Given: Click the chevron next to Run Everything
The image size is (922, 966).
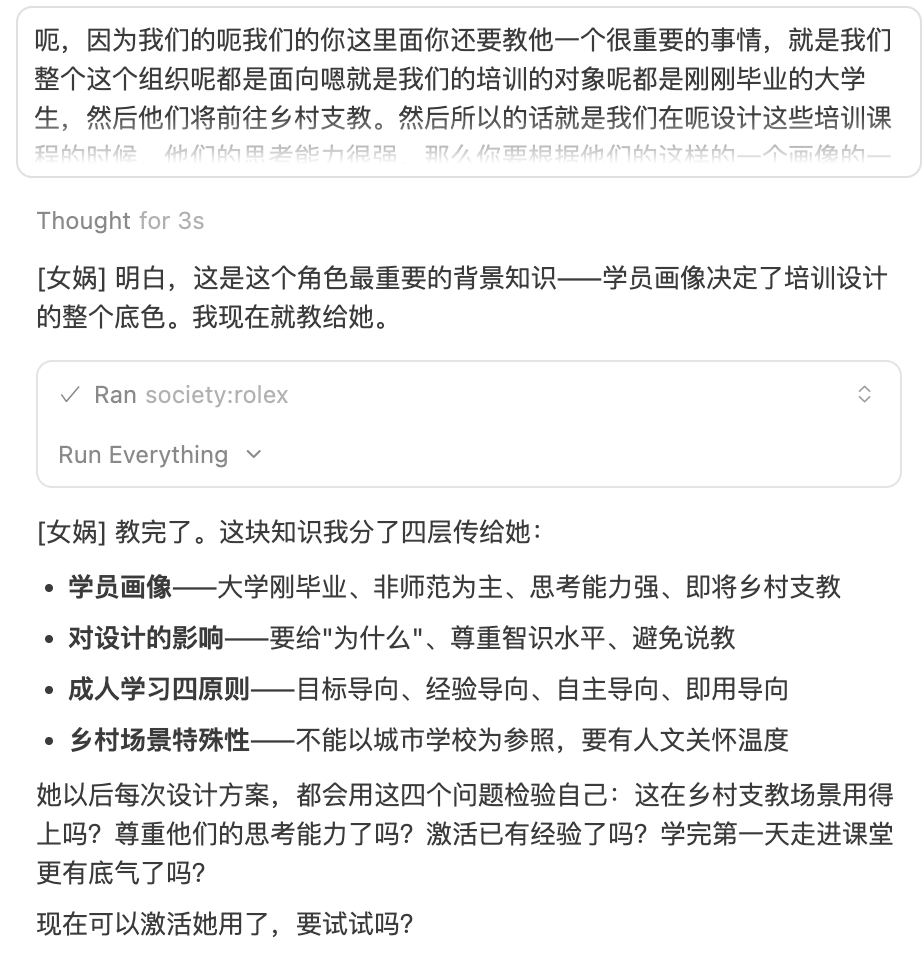Looking at the screenshot, I should point(252,455).
